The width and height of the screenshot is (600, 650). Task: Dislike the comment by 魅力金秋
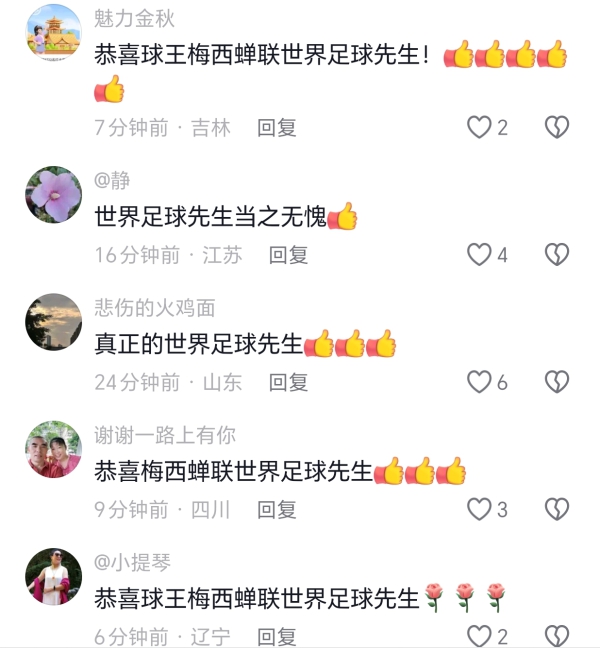557,127
